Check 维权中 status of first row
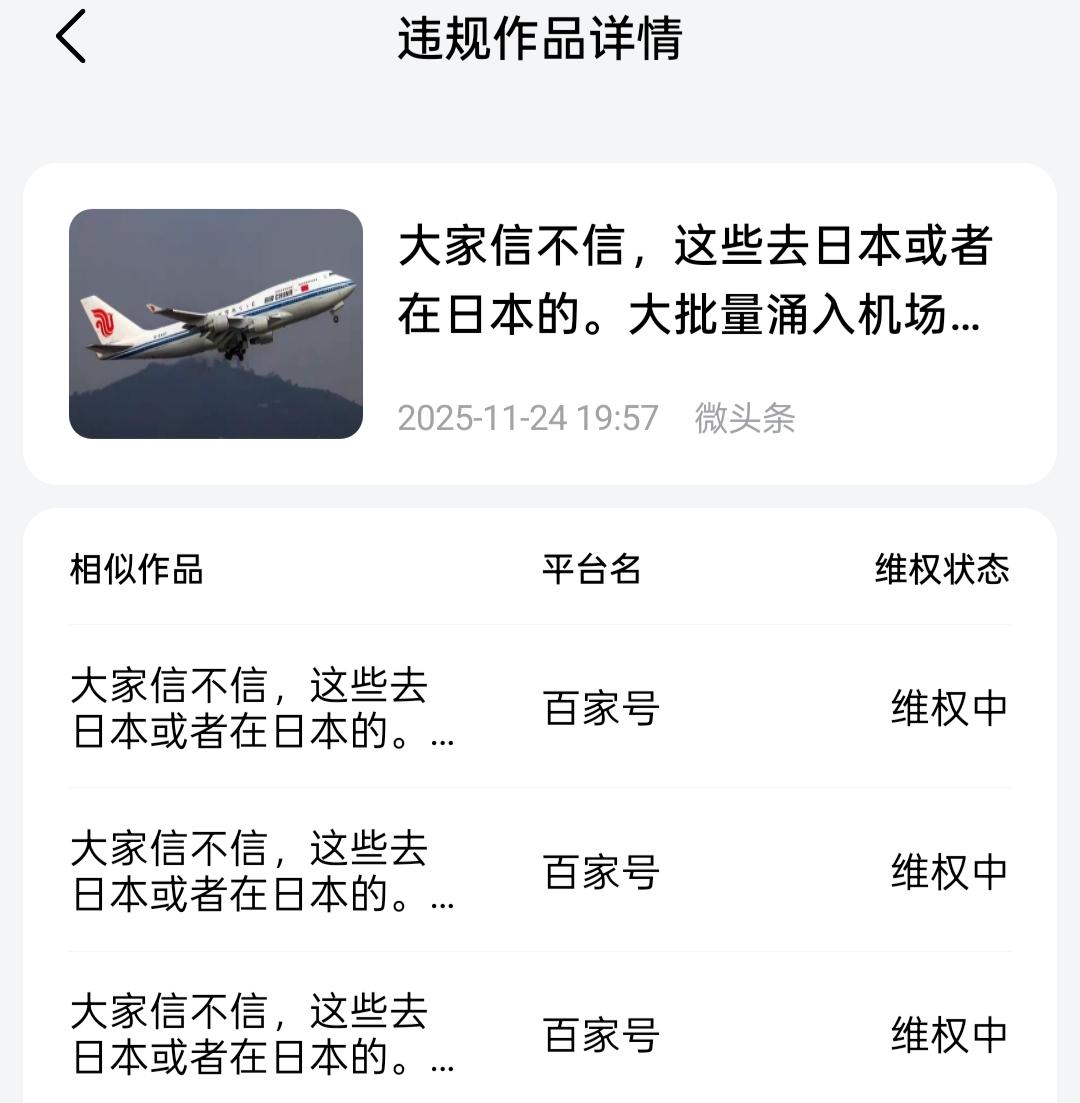The image size is (1080, 1103). 948,707
